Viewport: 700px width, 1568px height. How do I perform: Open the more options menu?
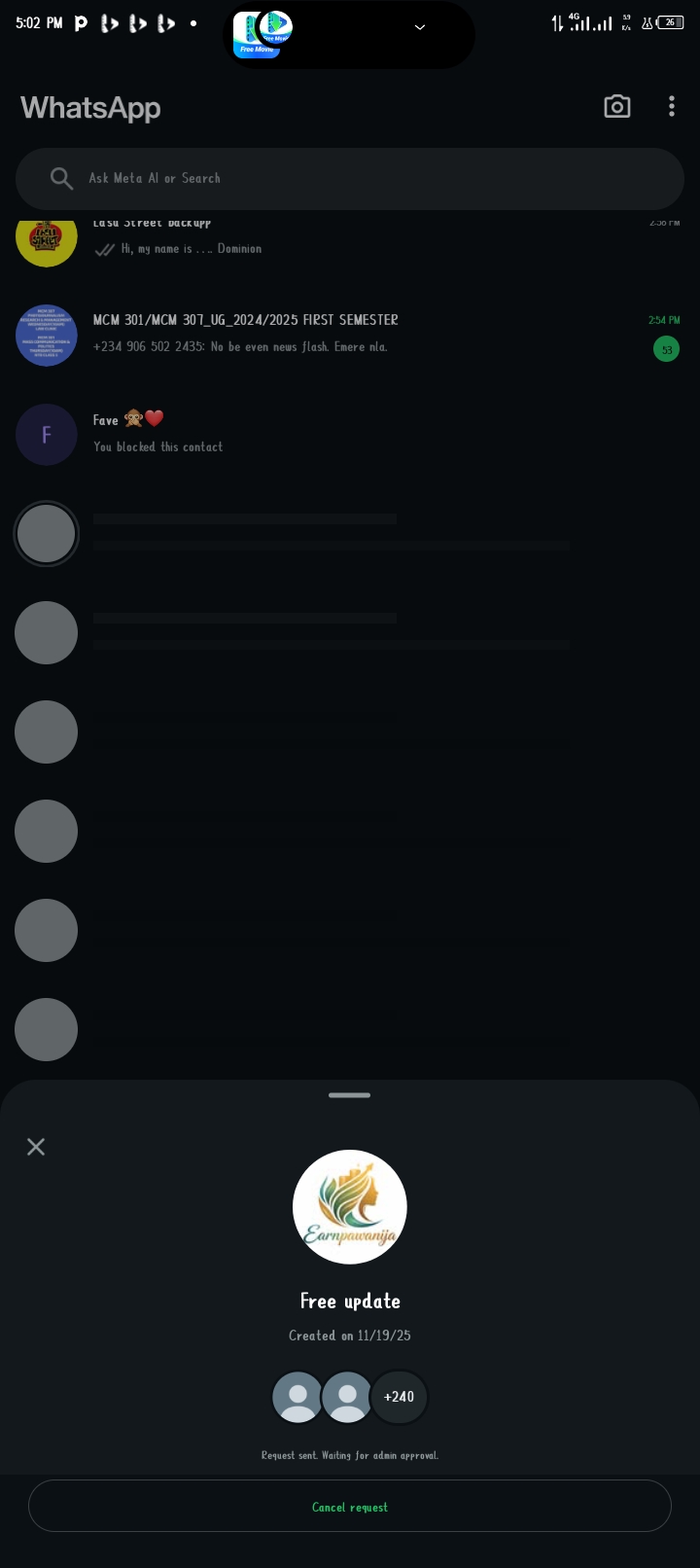pos(671,107)
